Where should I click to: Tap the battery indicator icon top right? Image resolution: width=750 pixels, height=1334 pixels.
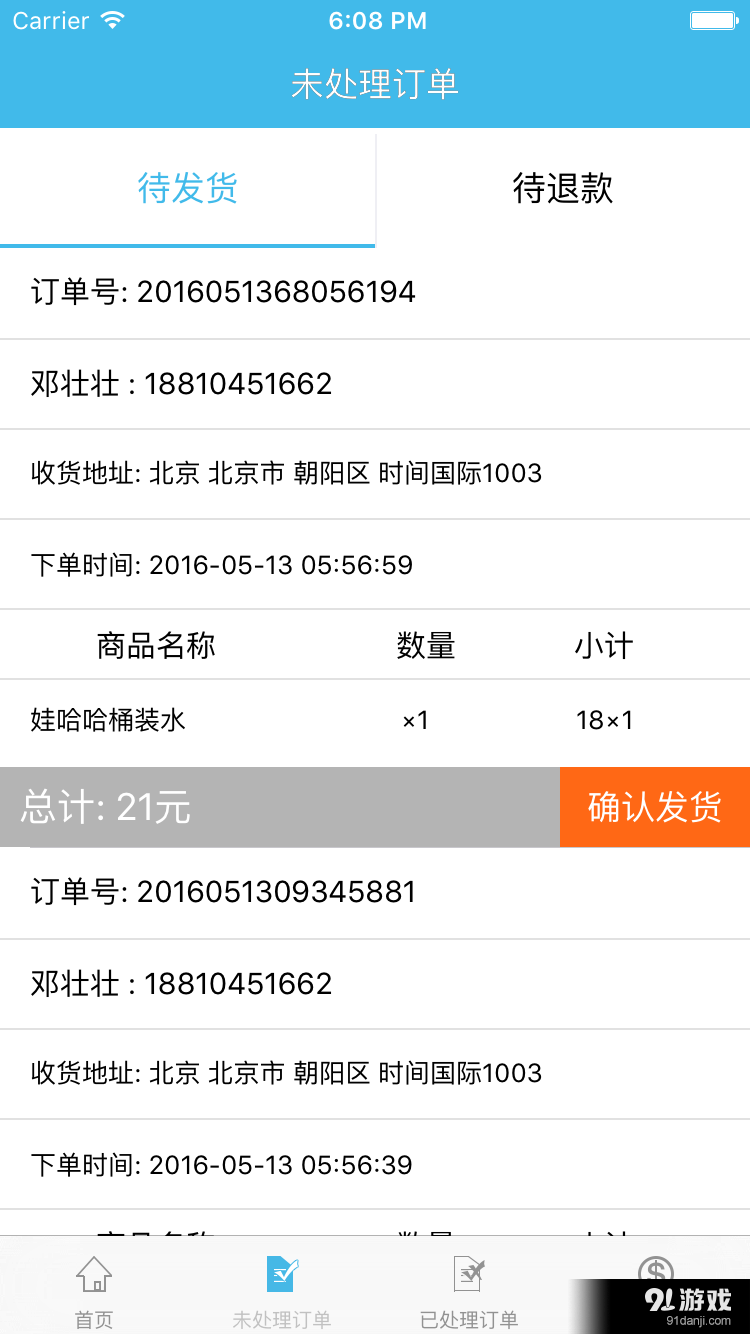pos(712,18)
